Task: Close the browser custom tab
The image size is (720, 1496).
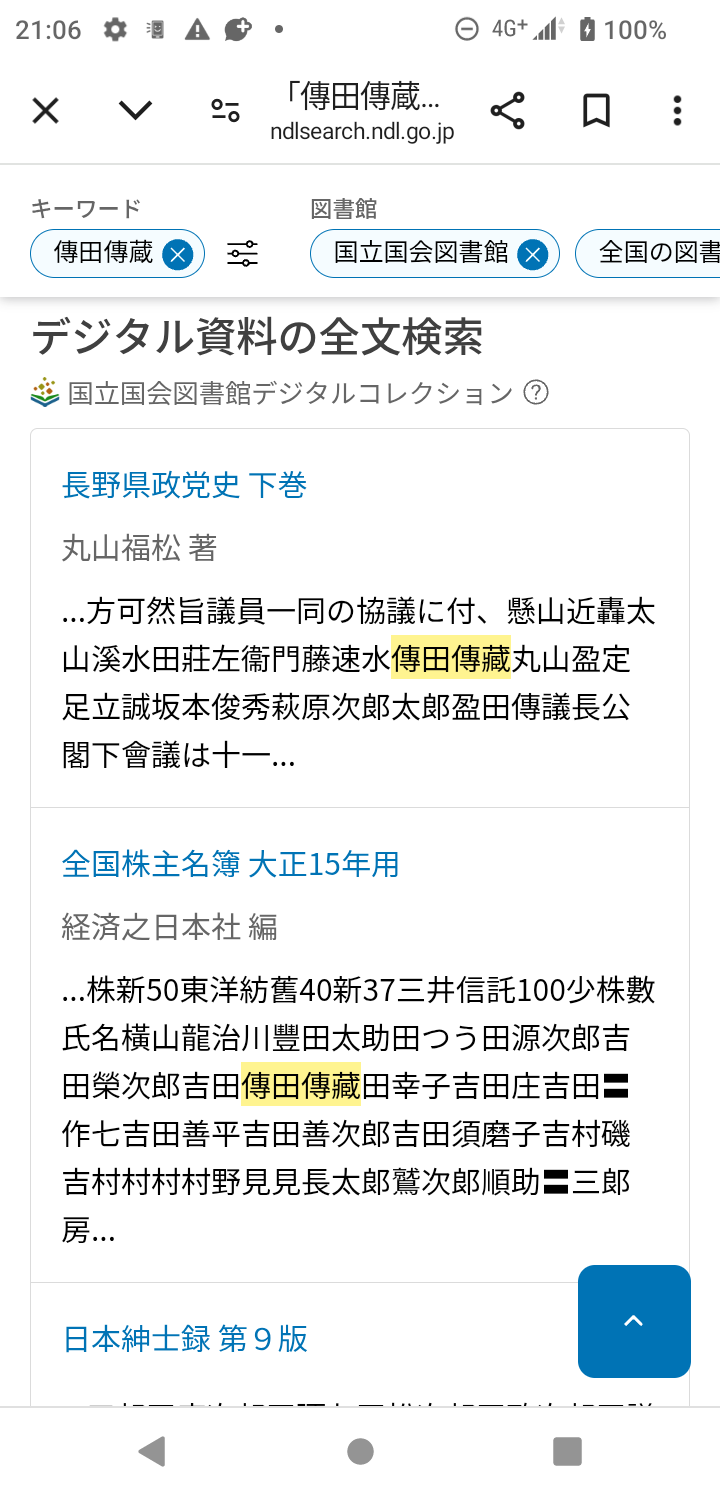Action: [46, 111]
